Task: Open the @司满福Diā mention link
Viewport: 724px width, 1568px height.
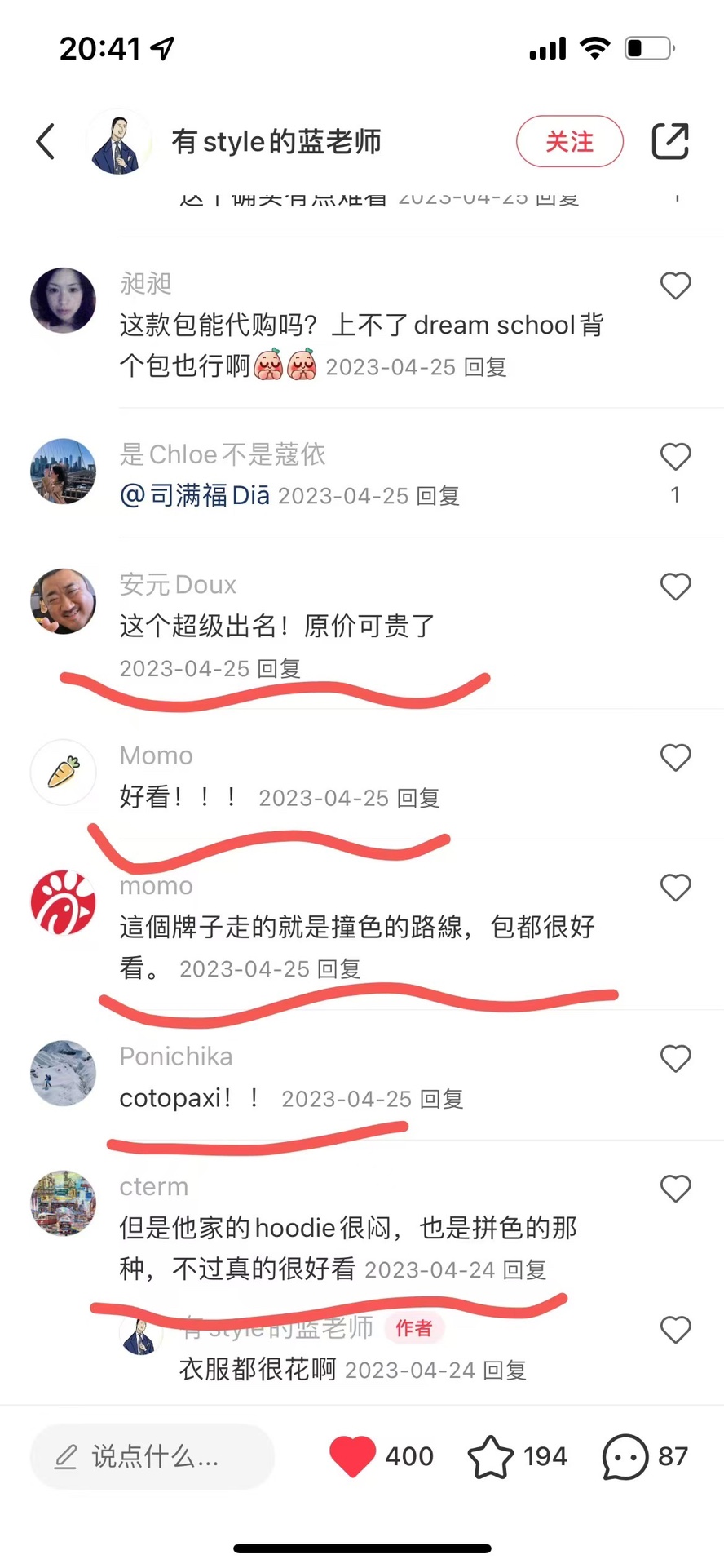Action: (195, 495)
